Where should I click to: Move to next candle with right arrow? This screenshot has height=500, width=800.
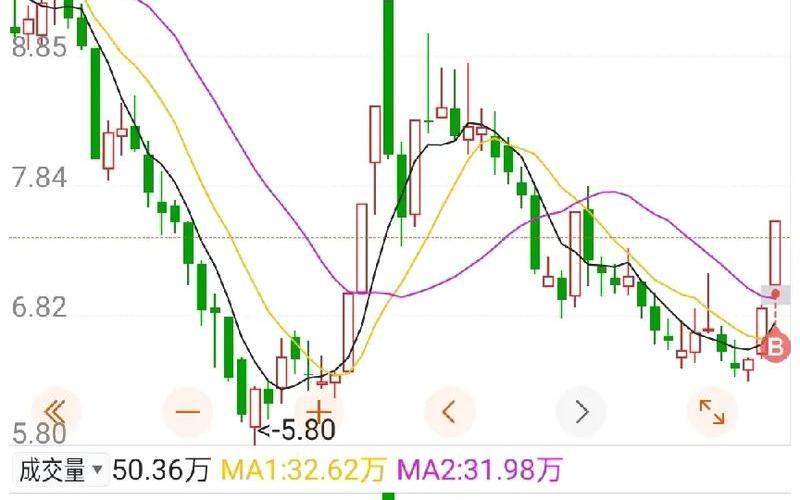coord(581,410)
